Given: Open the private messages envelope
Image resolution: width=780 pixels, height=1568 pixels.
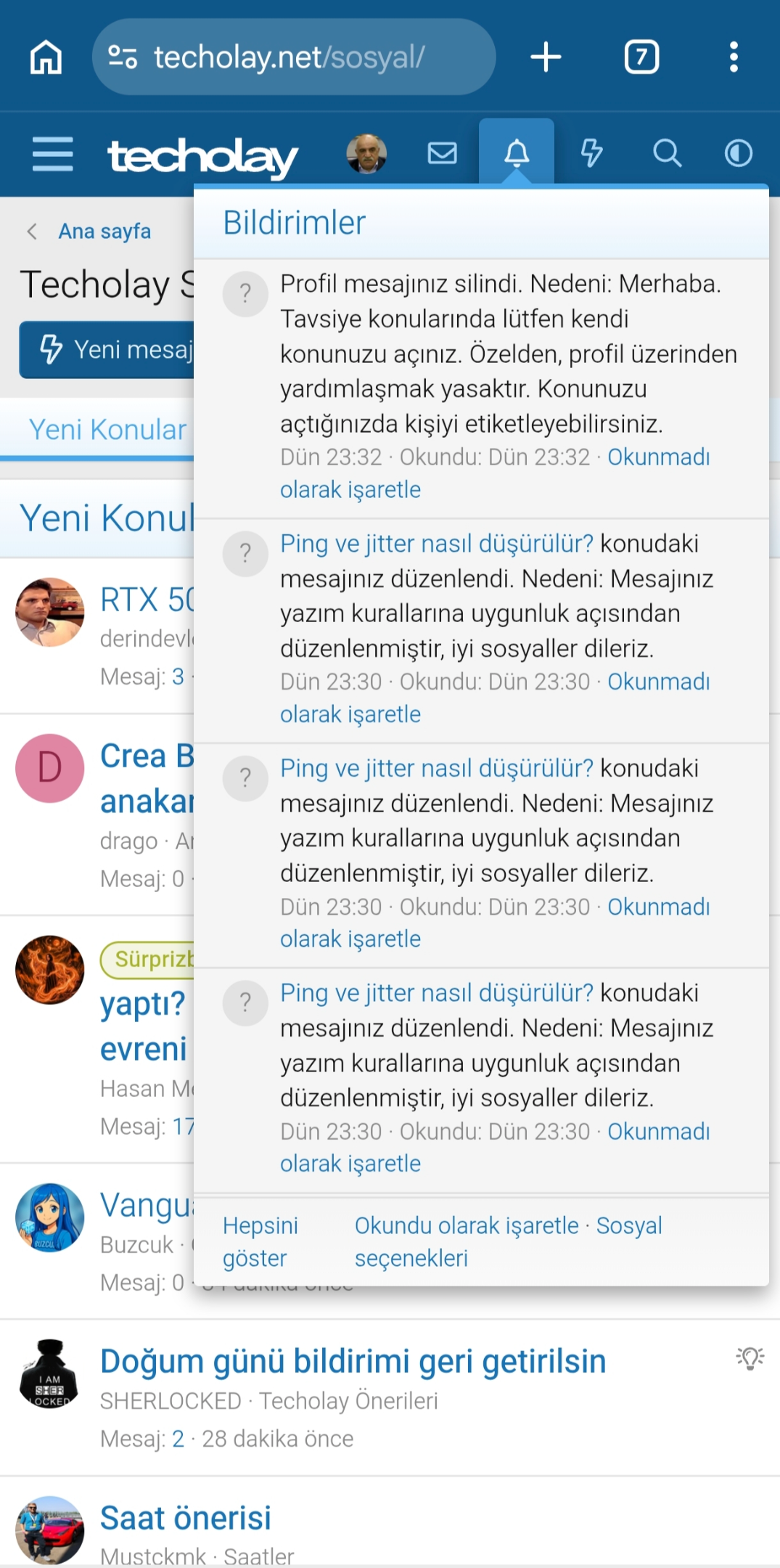Looking at the screenshot, I should coord(442,154).
